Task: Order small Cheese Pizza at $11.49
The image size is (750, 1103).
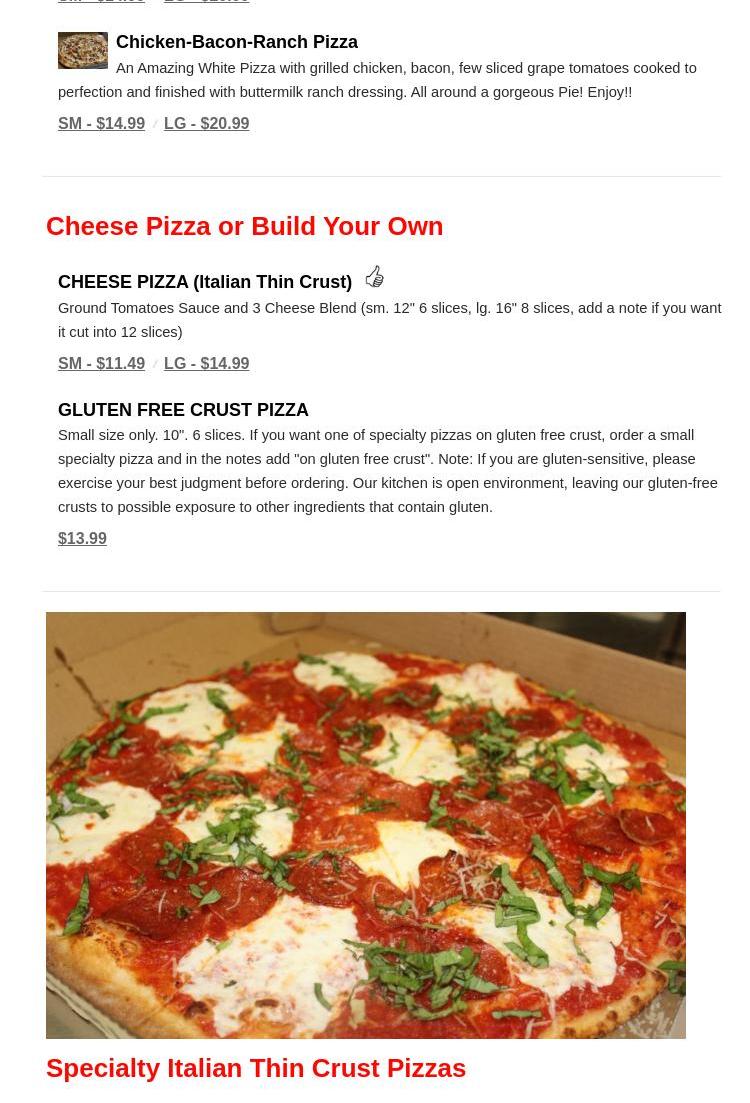Action: click(101, 364)
